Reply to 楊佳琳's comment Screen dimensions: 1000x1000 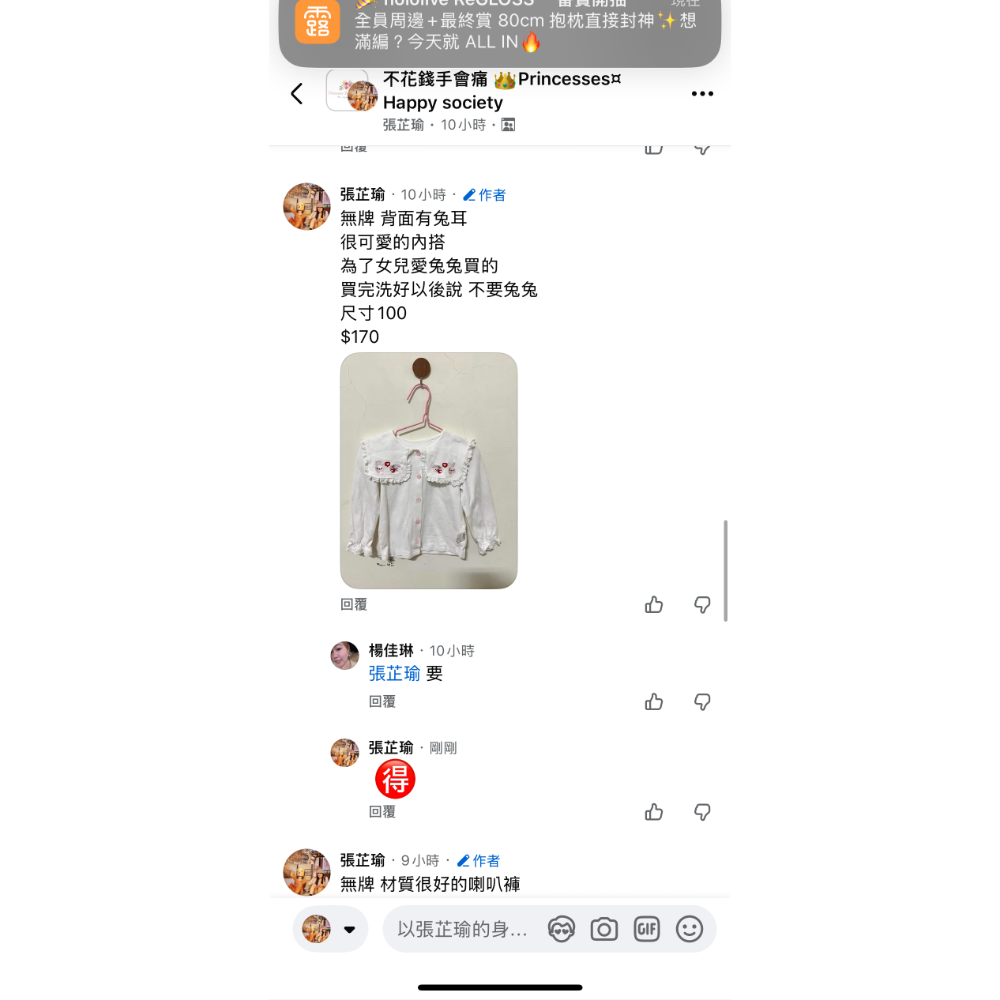[382, 702]
